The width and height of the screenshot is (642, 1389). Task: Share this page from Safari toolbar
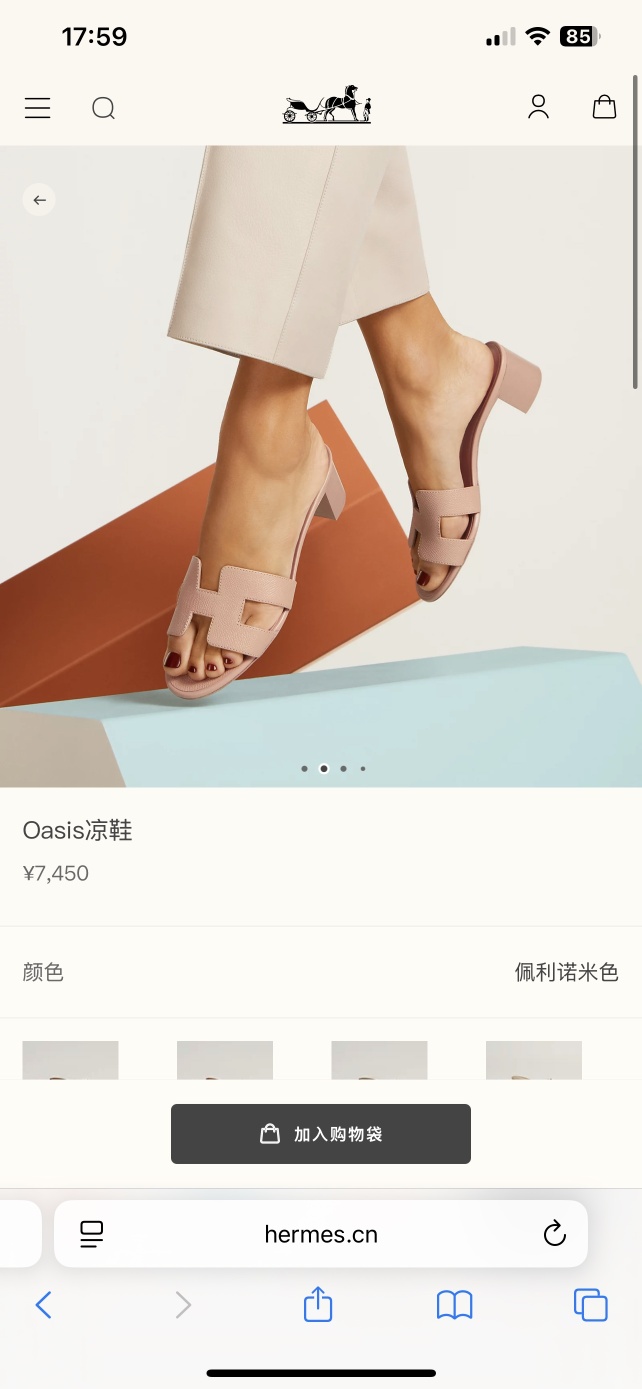[x=318, y=1305]
